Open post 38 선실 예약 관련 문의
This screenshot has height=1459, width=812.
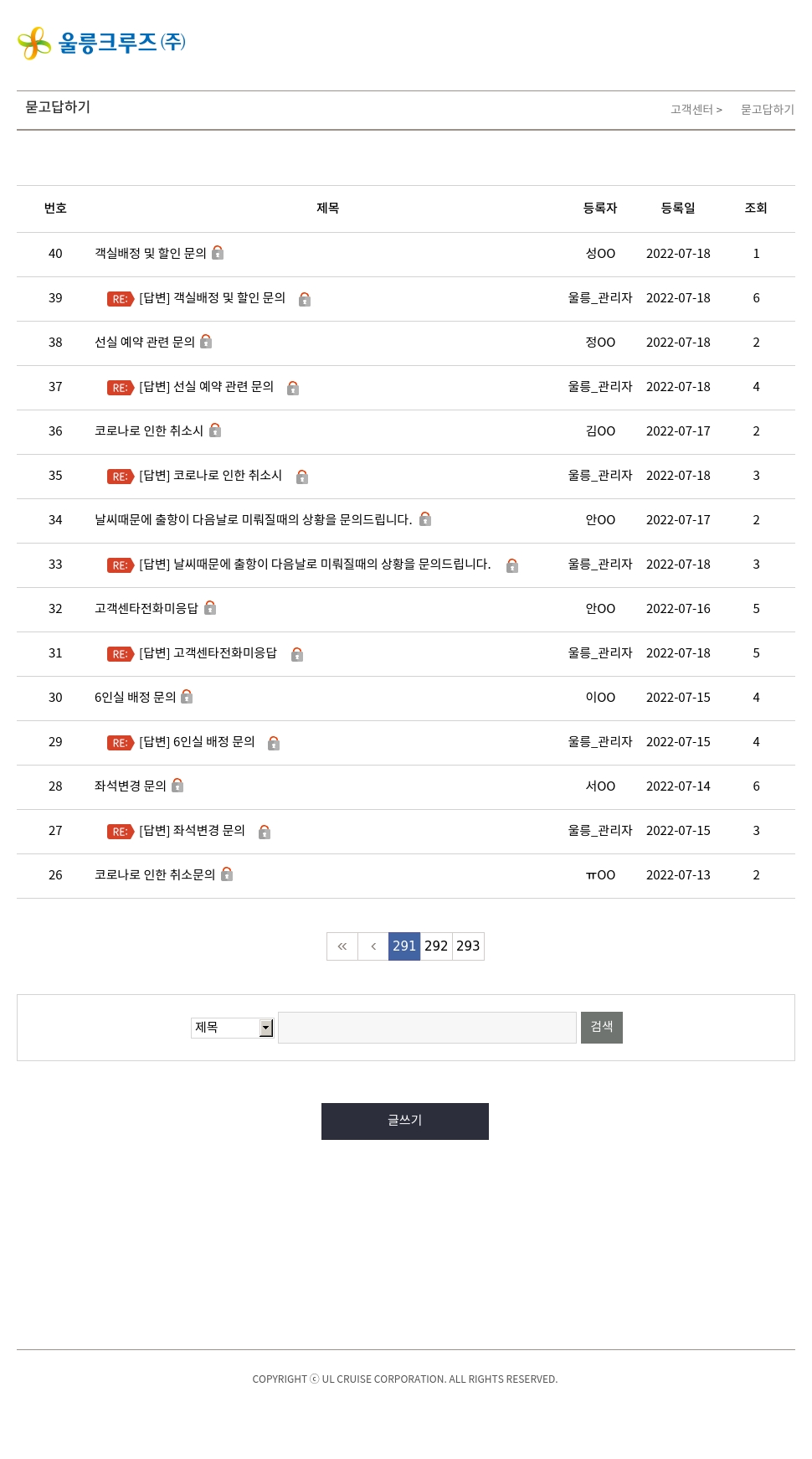click(x=145, y=342)
